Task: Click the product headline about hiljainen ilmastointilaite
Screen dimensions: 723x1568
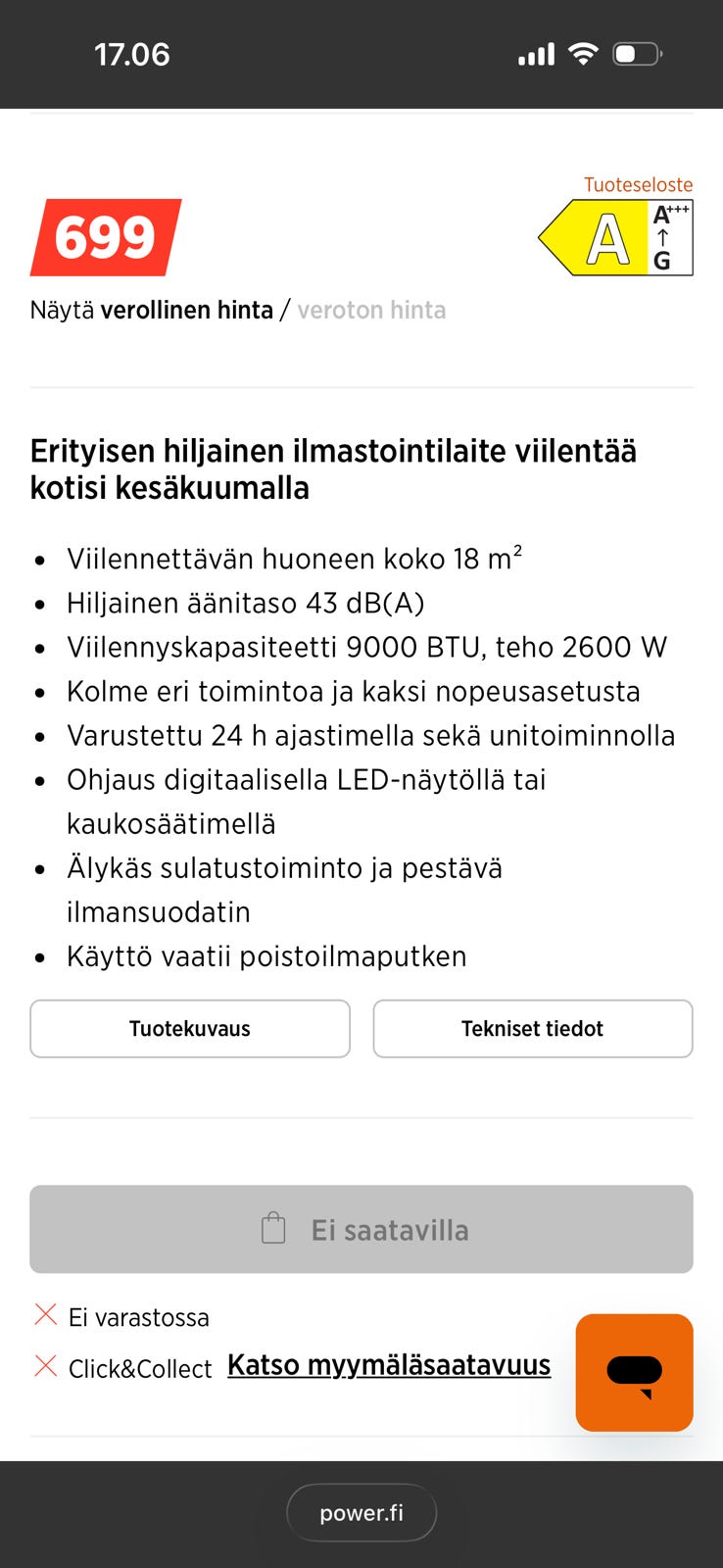Action: tap(334, 468)
